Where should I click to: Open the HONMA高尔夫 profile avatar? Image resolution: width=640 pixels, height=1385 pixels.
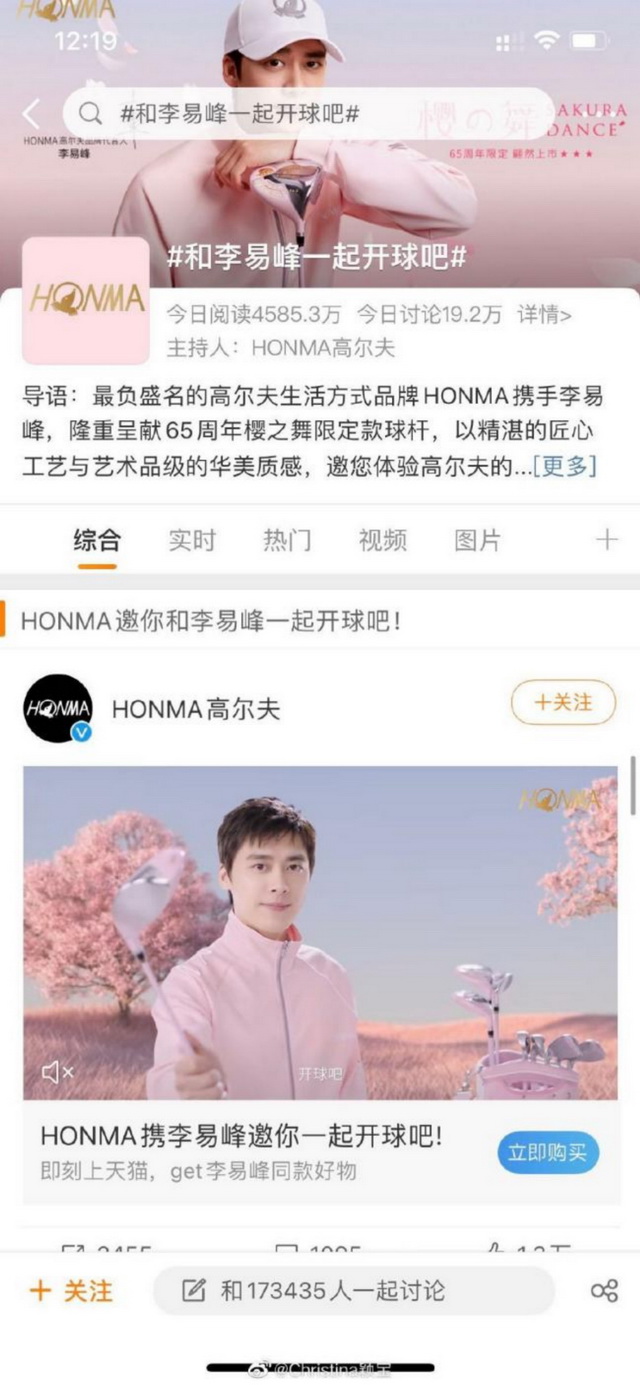click(58, 709)
